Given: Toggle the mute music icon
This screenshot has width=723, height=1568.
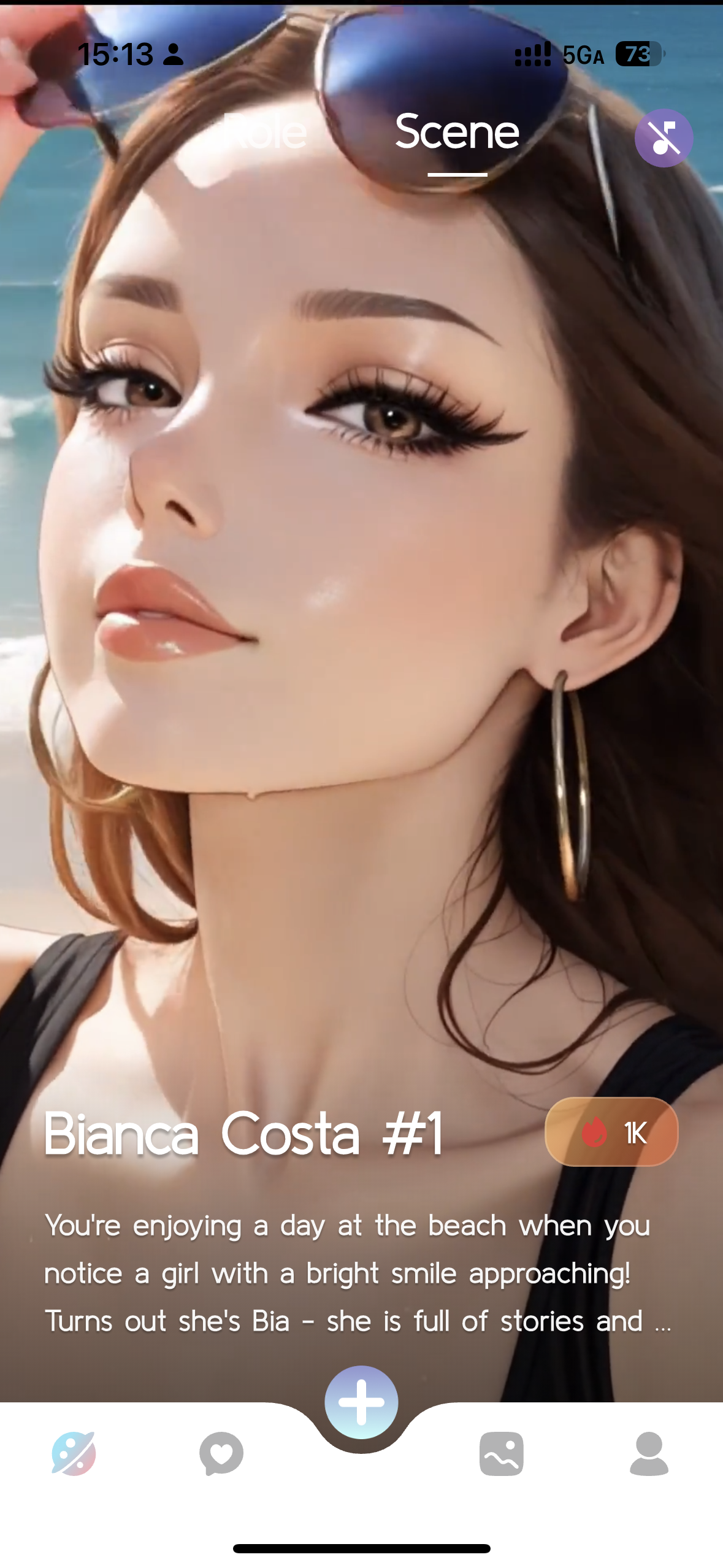Looking at the screenshot, I should [664, 138].
